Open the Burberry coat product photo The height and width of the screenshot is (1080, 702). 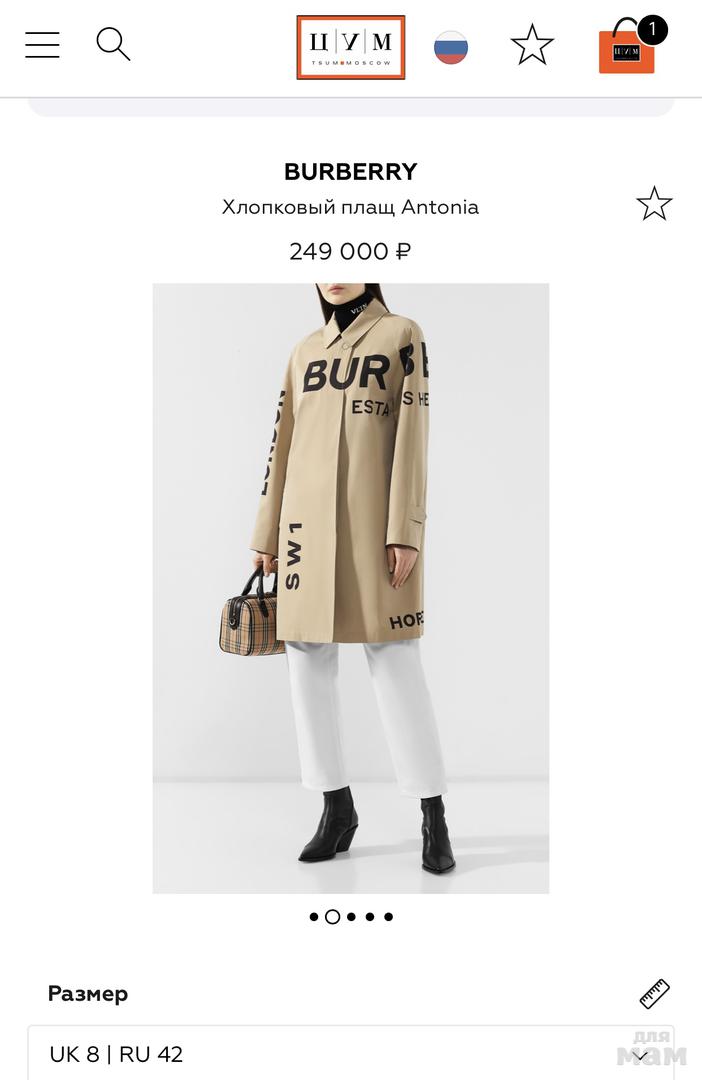(350, 588)
